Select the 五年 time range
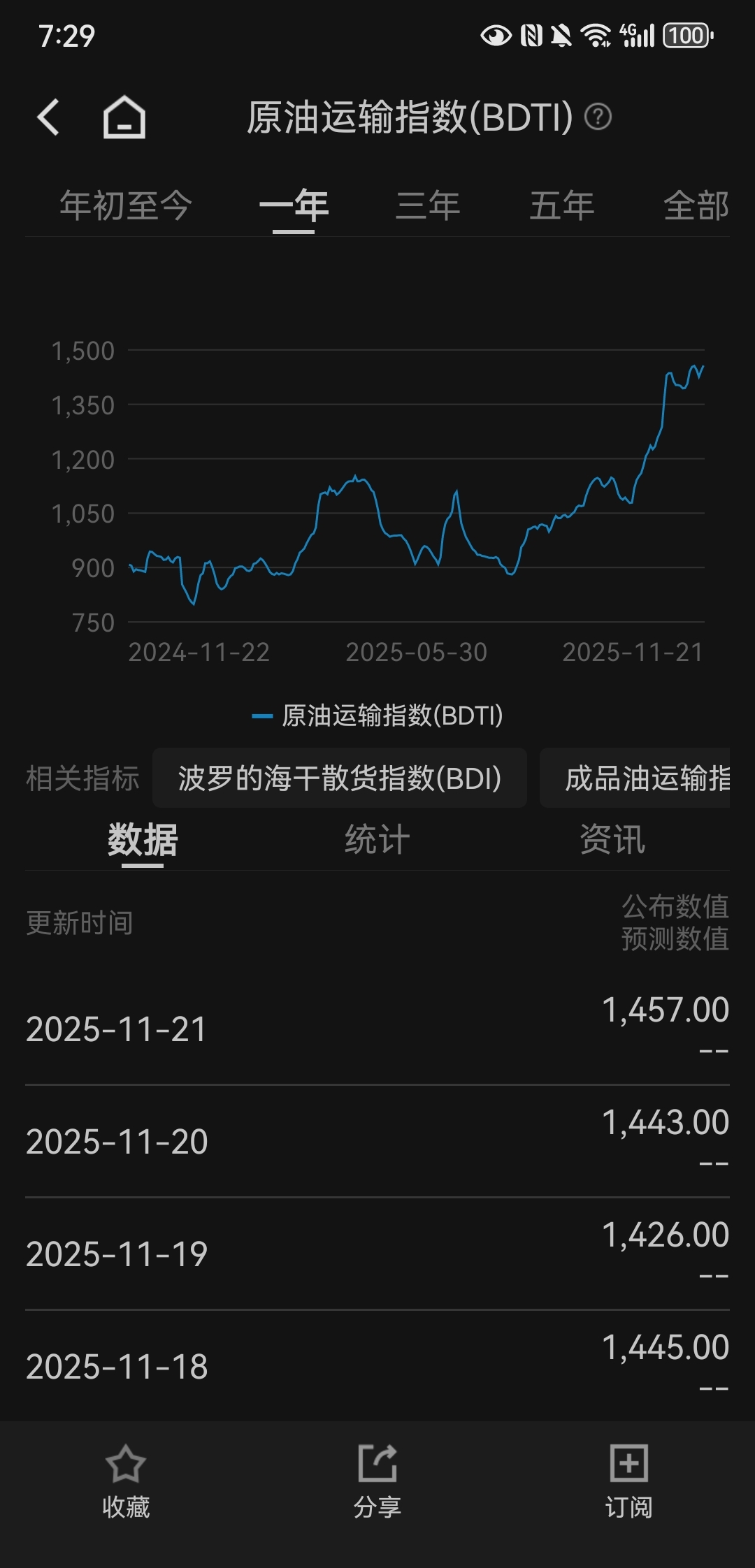 tap(561, 205)
